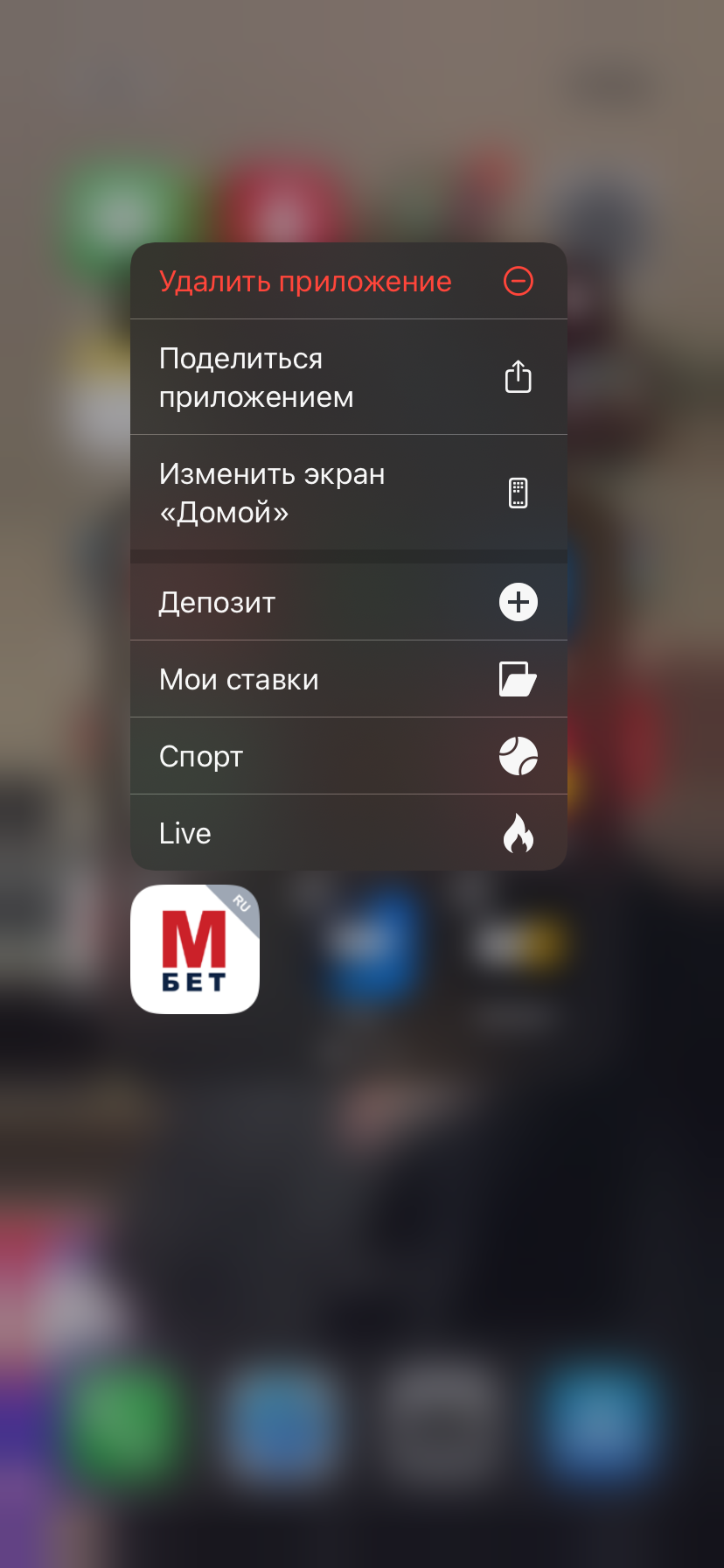Select "Удалить приложение" to delete the app
This screenshot has height=1568, width=724.
pyautogui.click(x=348, y=282)
